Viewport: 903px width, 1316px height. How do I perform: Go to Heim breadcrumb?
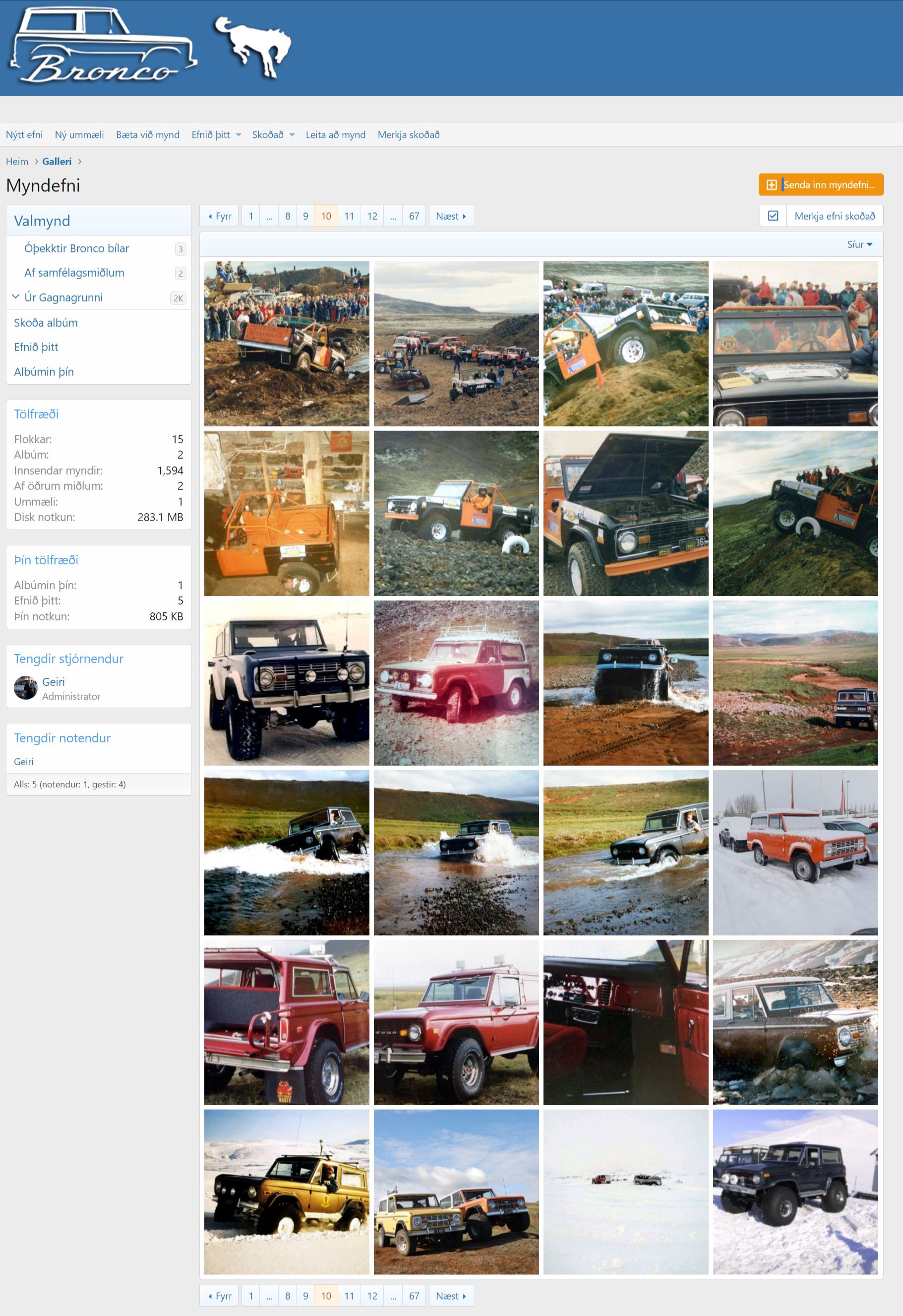[x=17, y=161]
